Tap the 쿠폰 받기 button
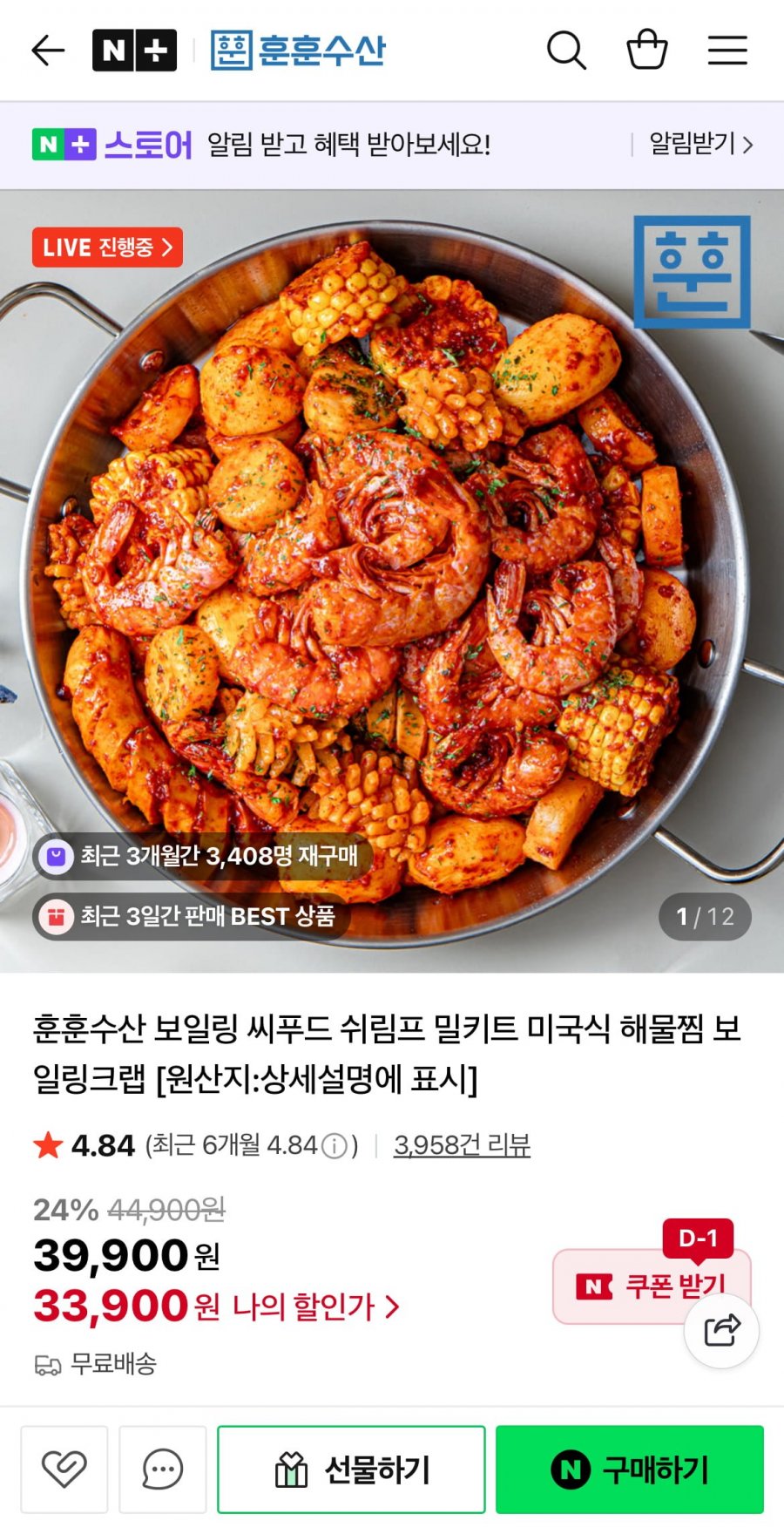The height and width of the screenshot is (1534, 784). click(652, 1286)
